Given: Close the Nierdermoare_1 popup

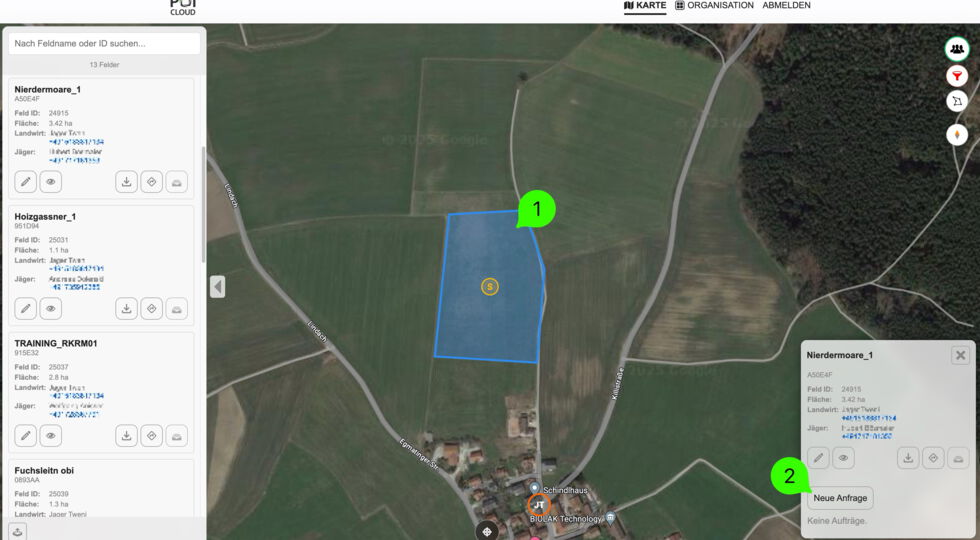Looking at the screenshot, I should pyautogui.click(x=960, y=355).
